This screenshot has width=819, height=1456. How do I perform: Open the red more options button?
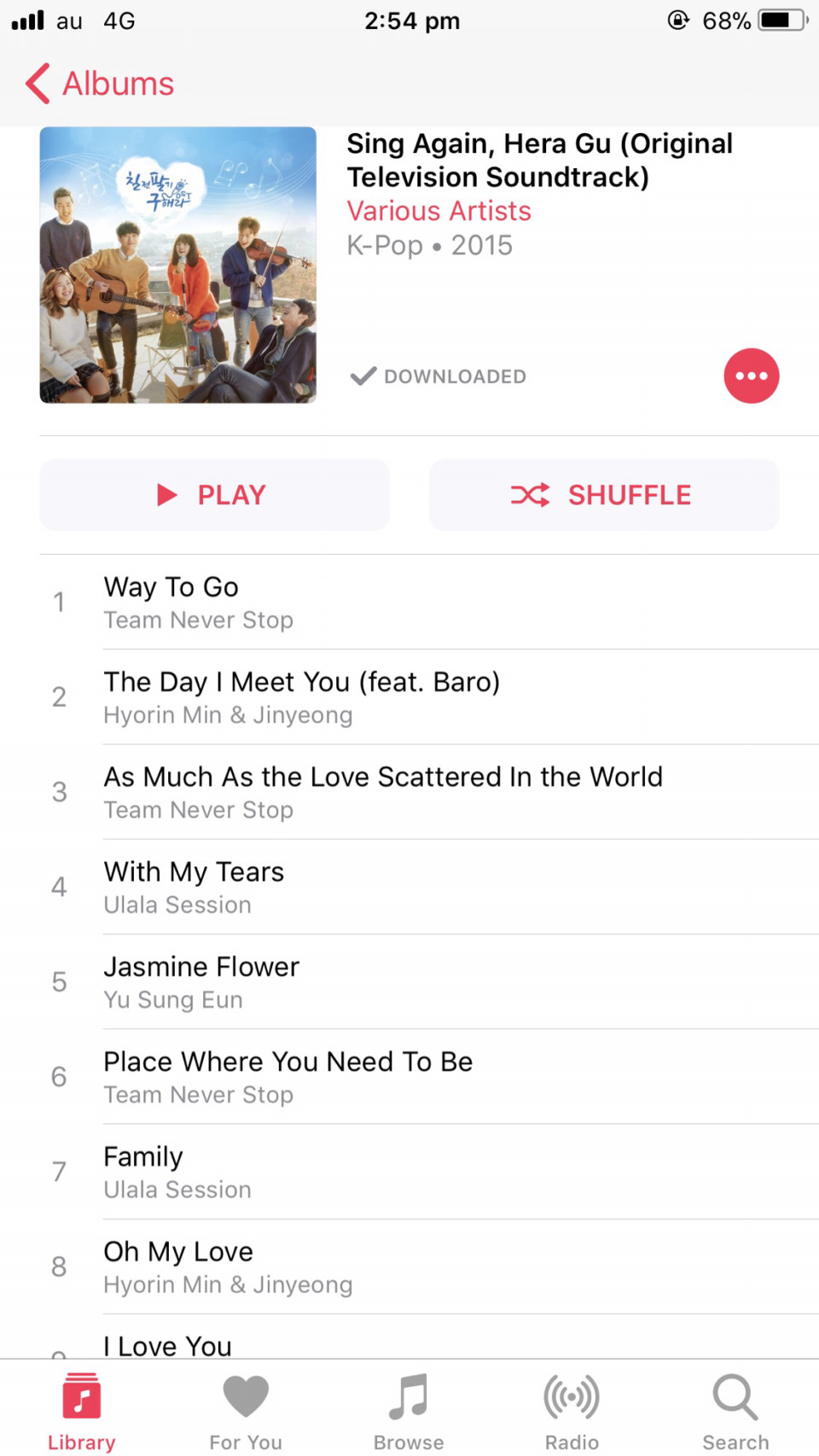click(x=751, y=376)
